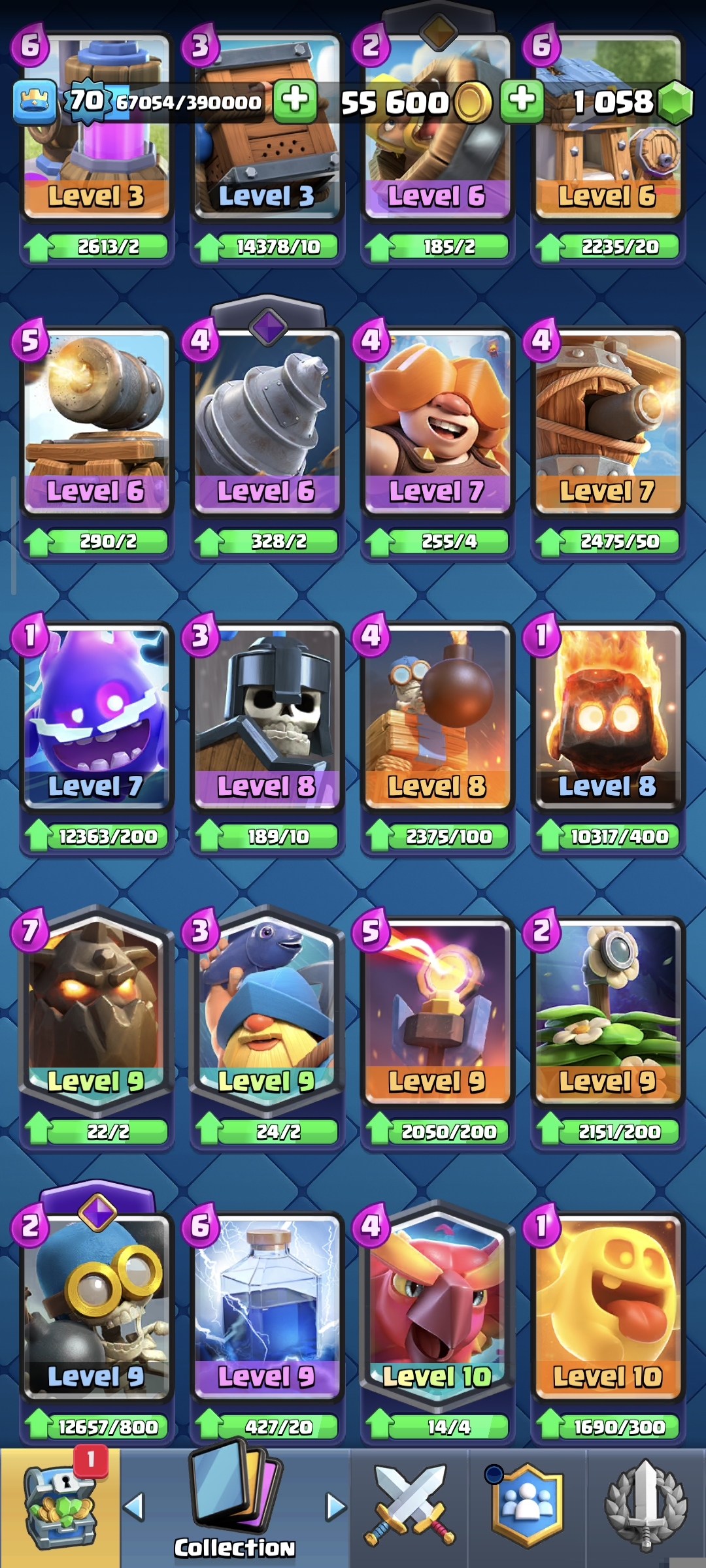
Task: Tap the right arrow beside Collection
Action: point(336,1507)
